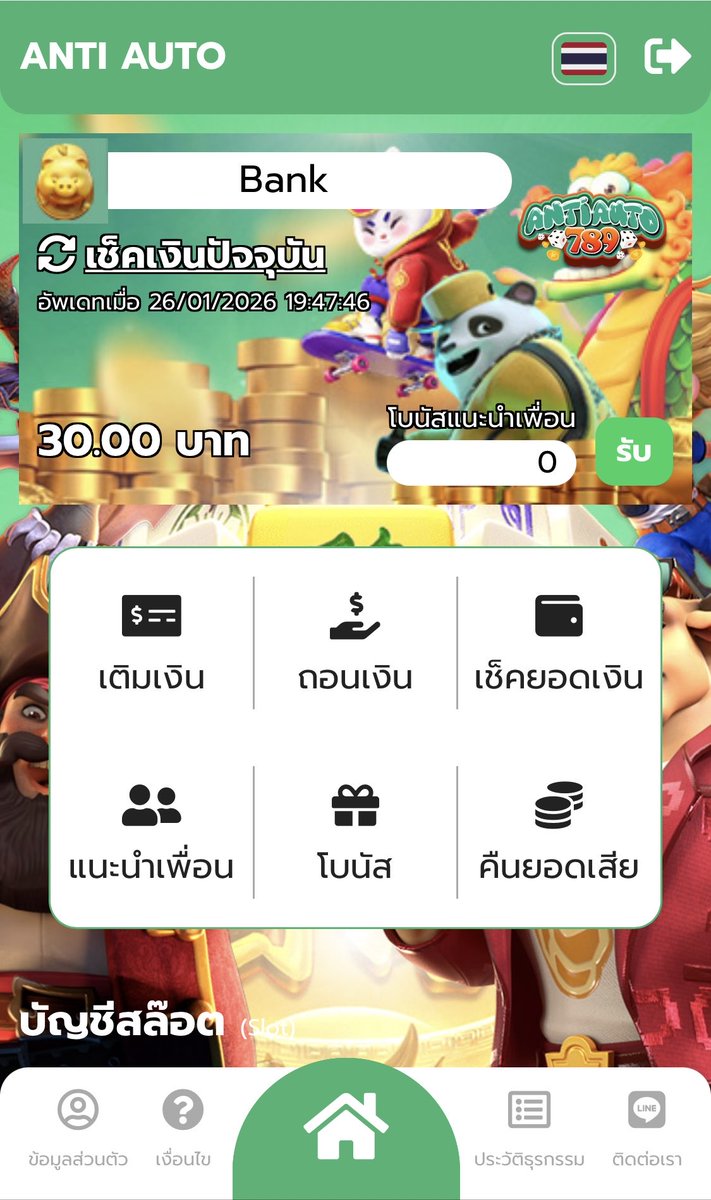Open the Thai flag language selector

click(x=584, y=58)
